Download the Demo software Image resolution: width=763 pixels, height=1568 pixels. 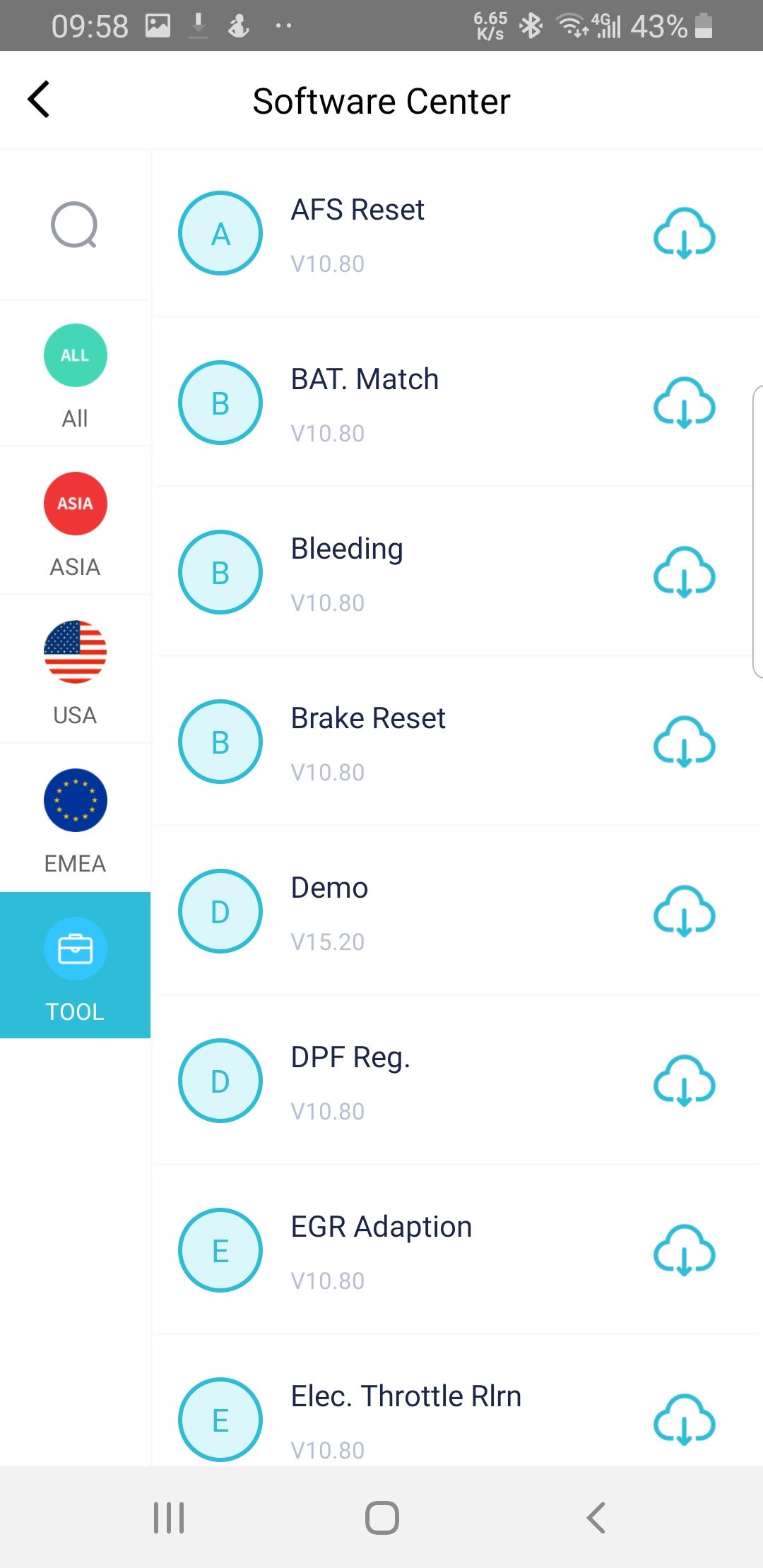(x=684, y=913)
